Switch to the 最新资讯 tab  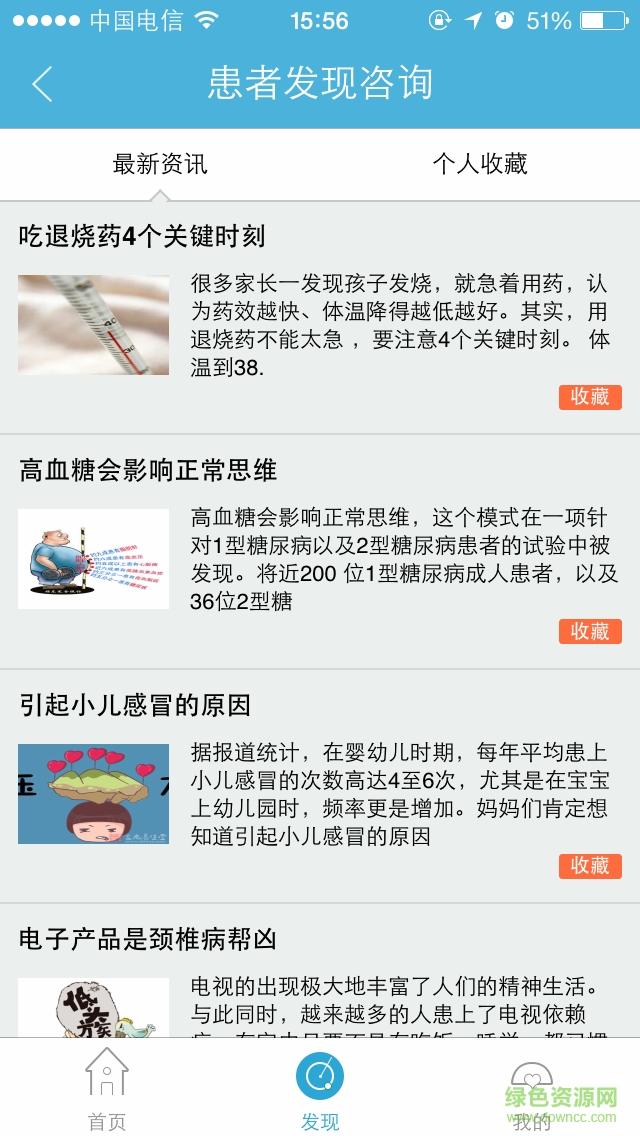pos(160,165)
